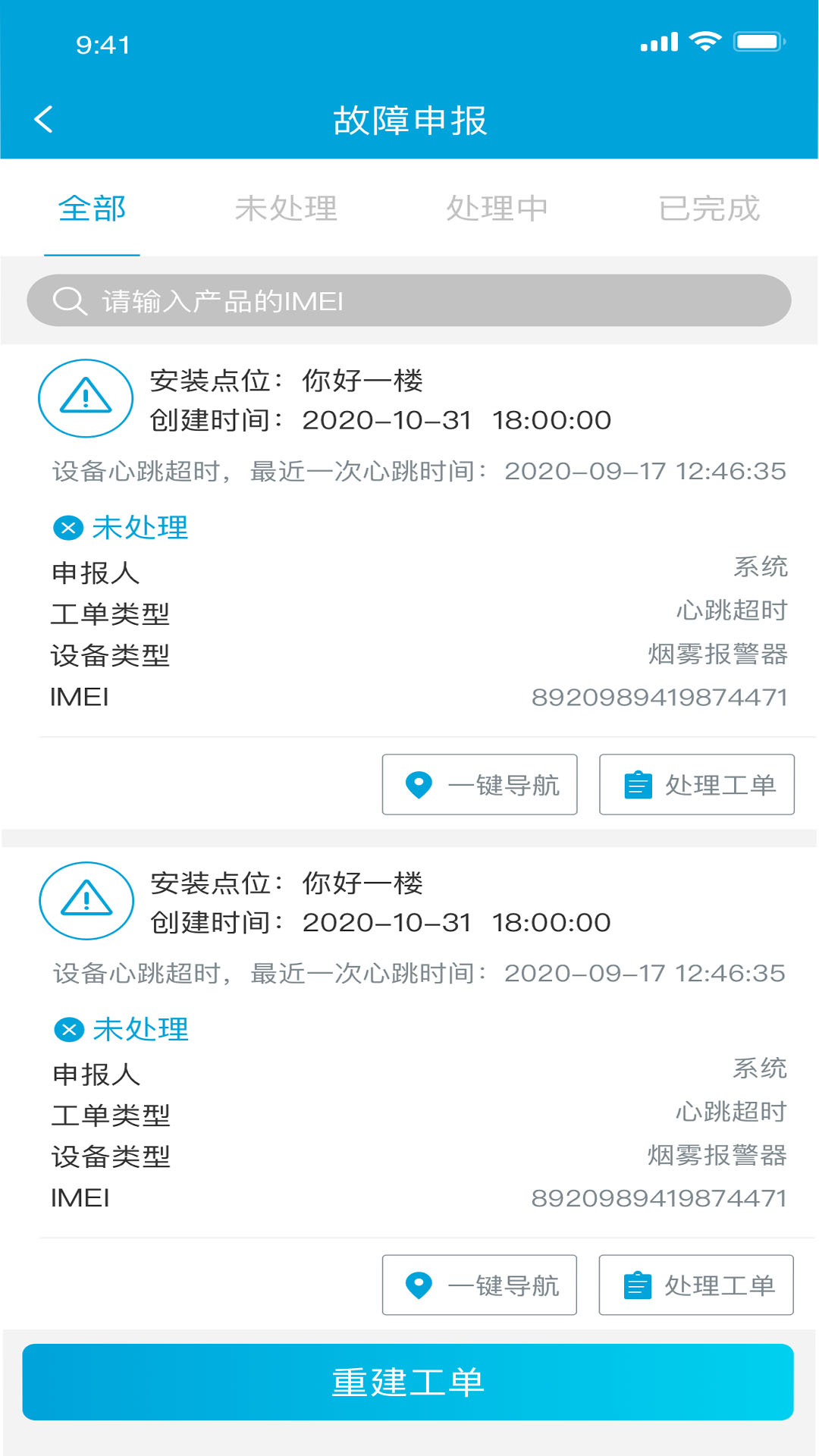
Task: Tap the 重建工单 button
Action: coord(408,1382)
